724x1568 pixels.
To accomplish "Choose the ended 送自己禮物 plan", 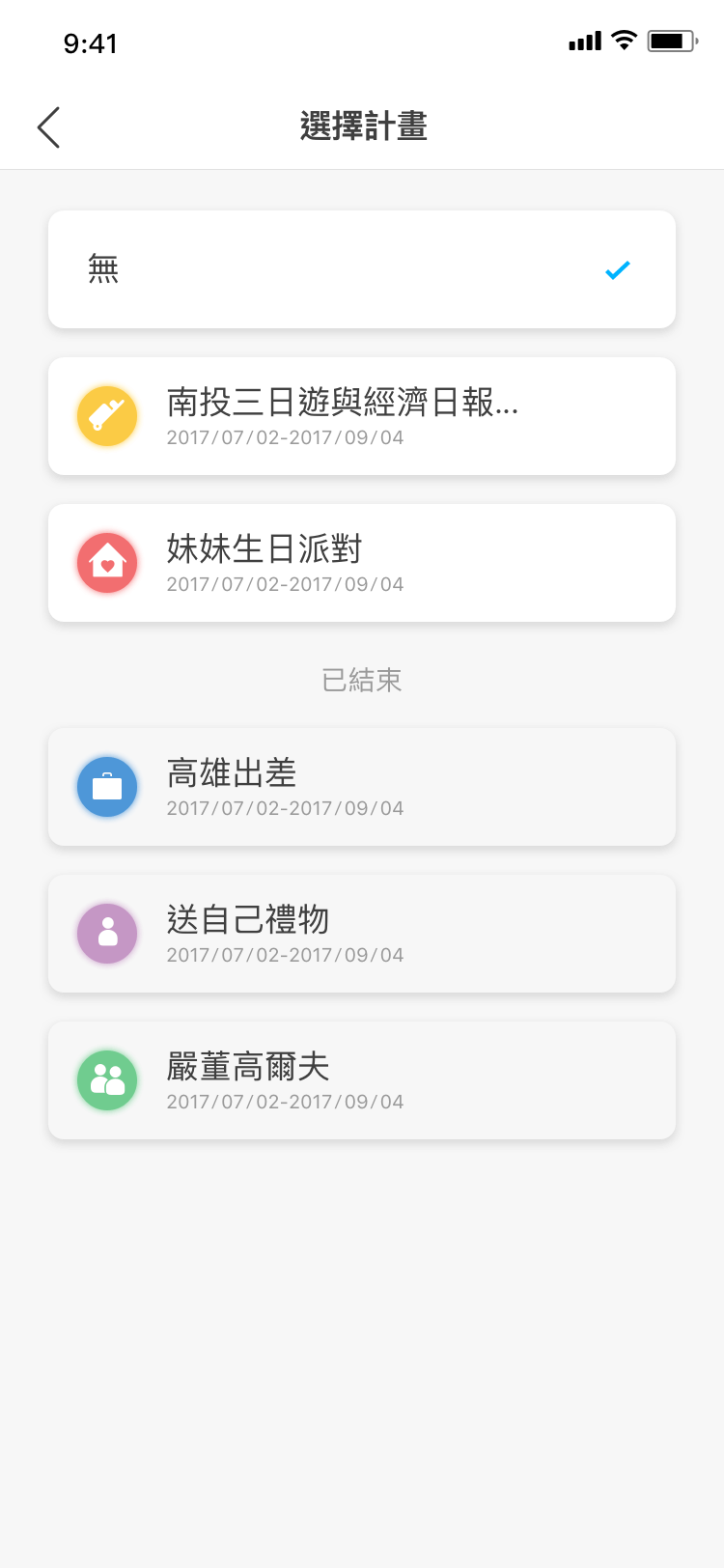I will (361, 934).
